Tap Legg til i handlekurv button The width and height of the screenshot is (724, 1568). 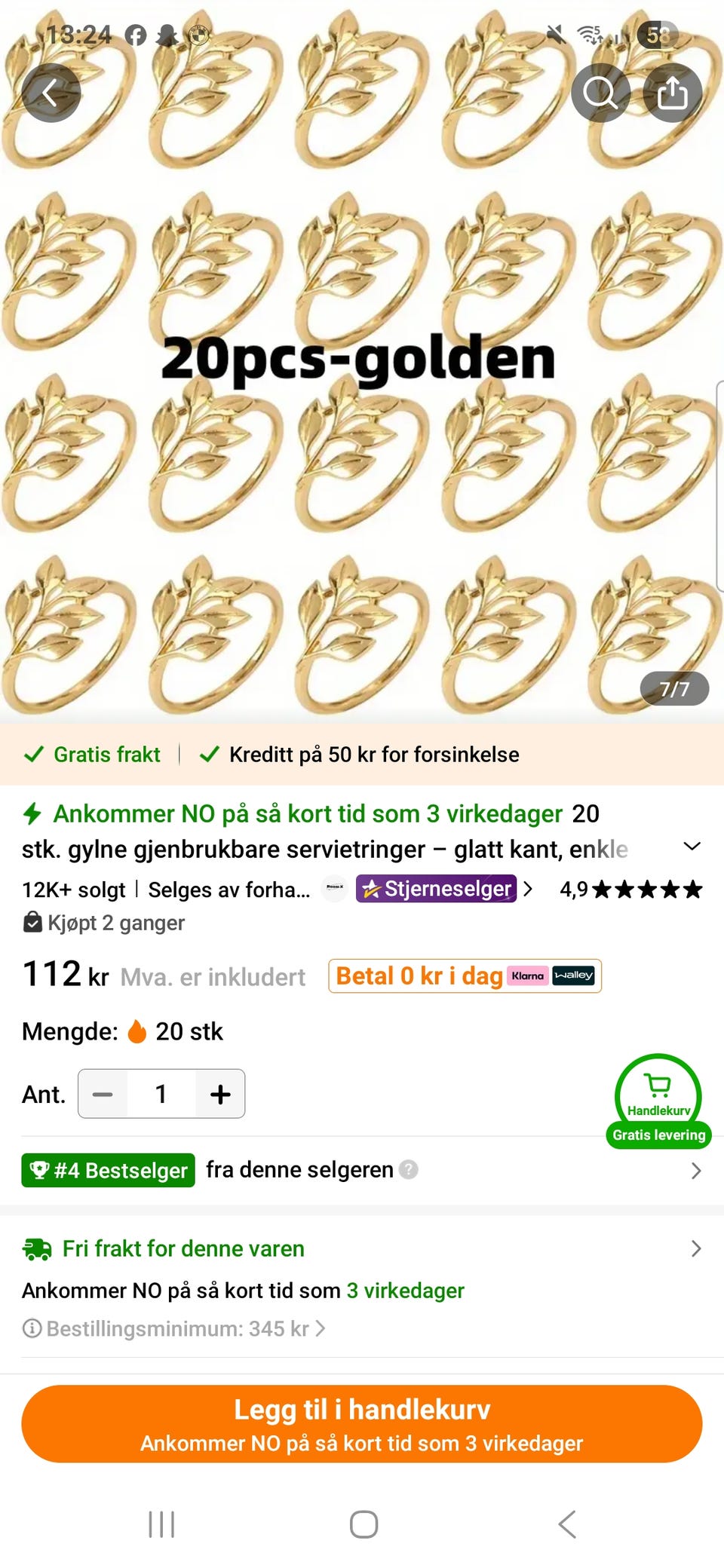pos(362,1423)
